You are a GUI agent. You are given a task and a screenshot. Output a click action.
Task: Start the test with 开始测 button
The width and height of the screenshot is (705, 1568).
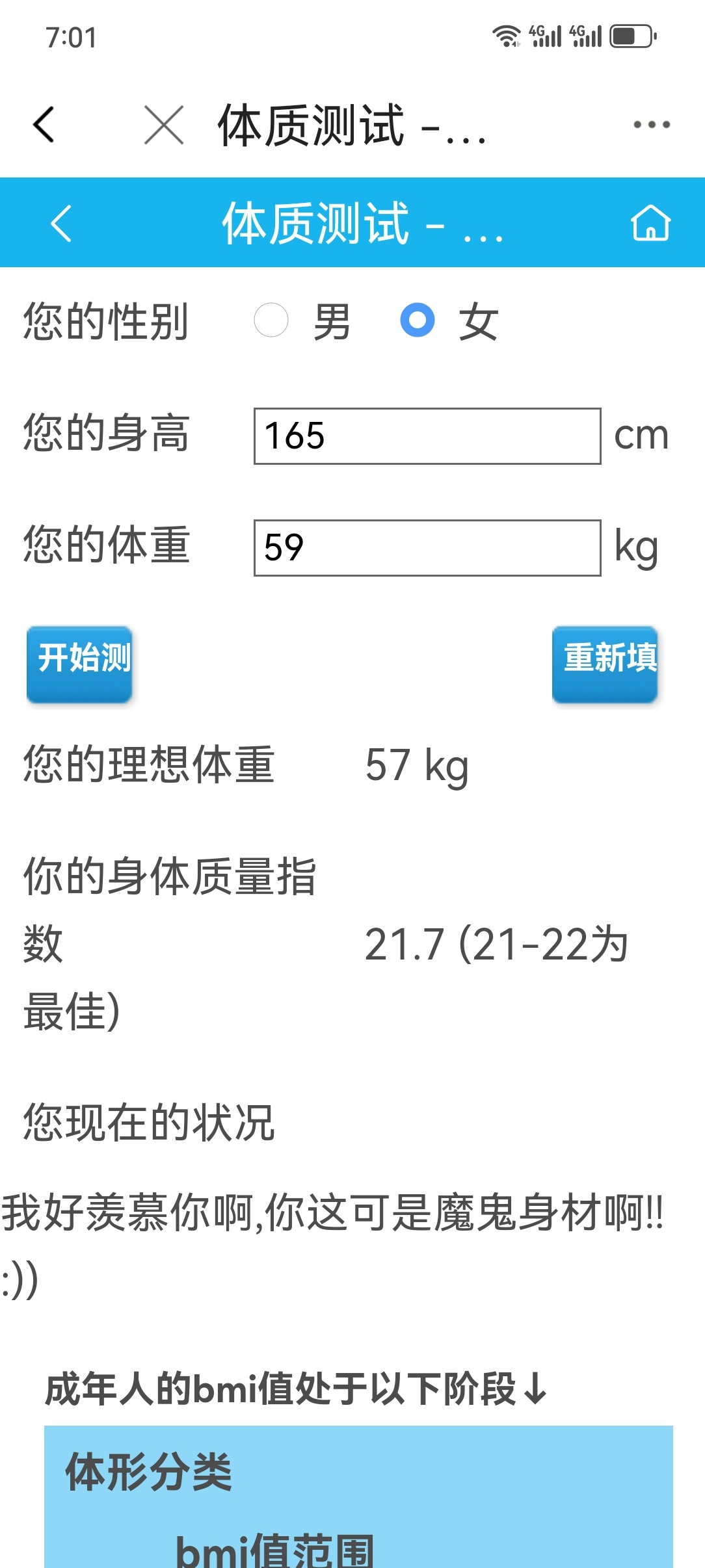pyautogui.click(x=79, y=663)
